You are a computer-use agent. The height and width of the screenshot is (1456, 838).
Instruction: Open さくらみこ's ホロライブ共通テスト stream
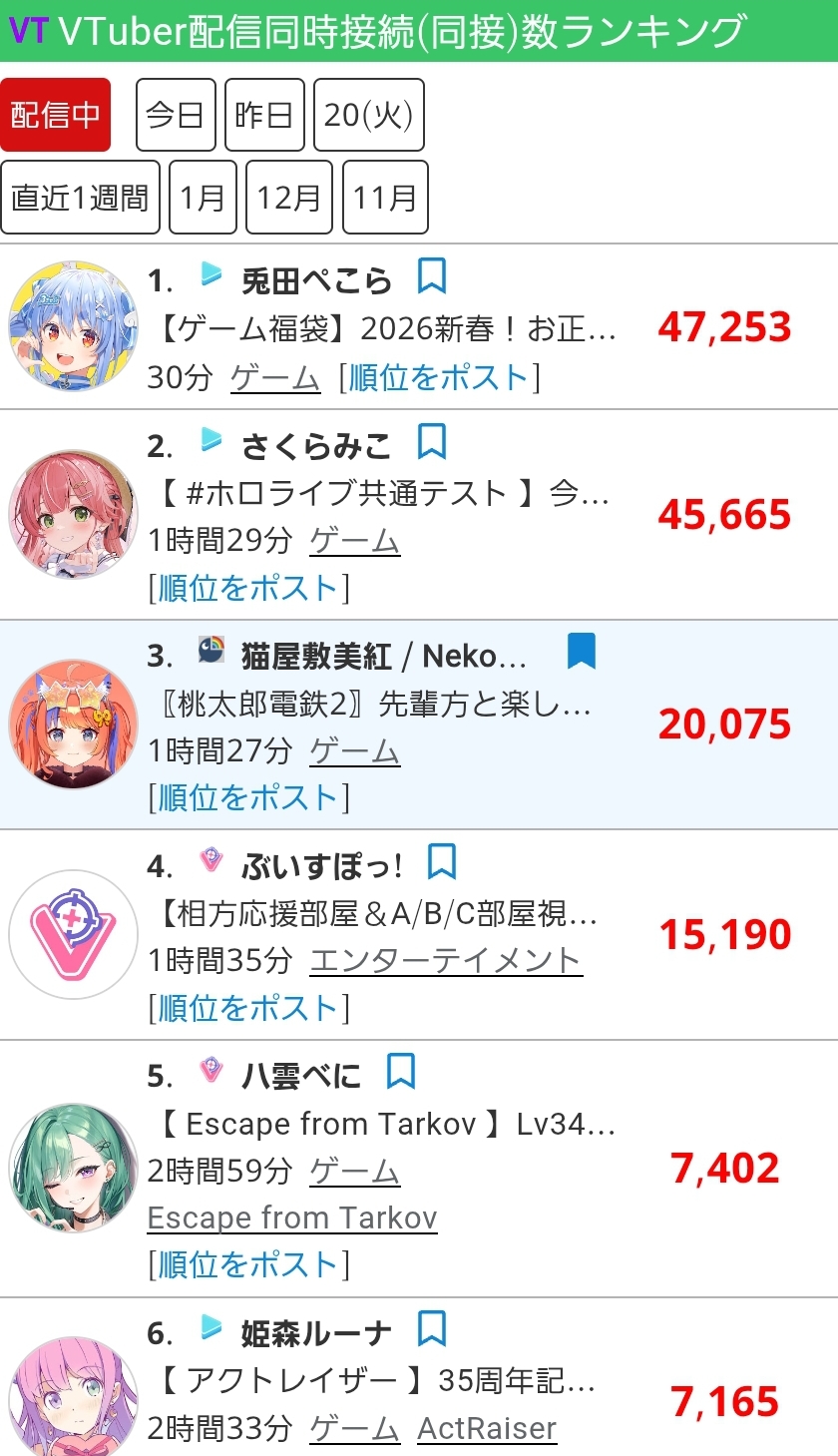[x=383, y=494]
